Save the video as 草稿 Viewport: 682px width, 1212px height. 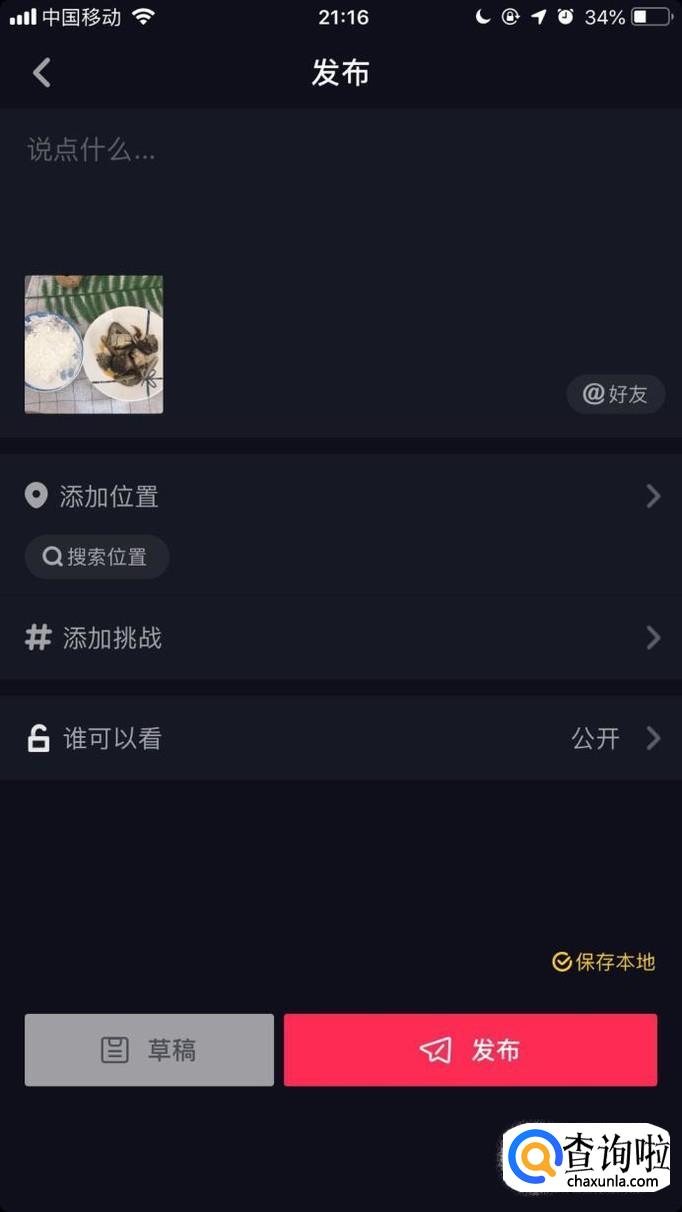pos(149,1050)
